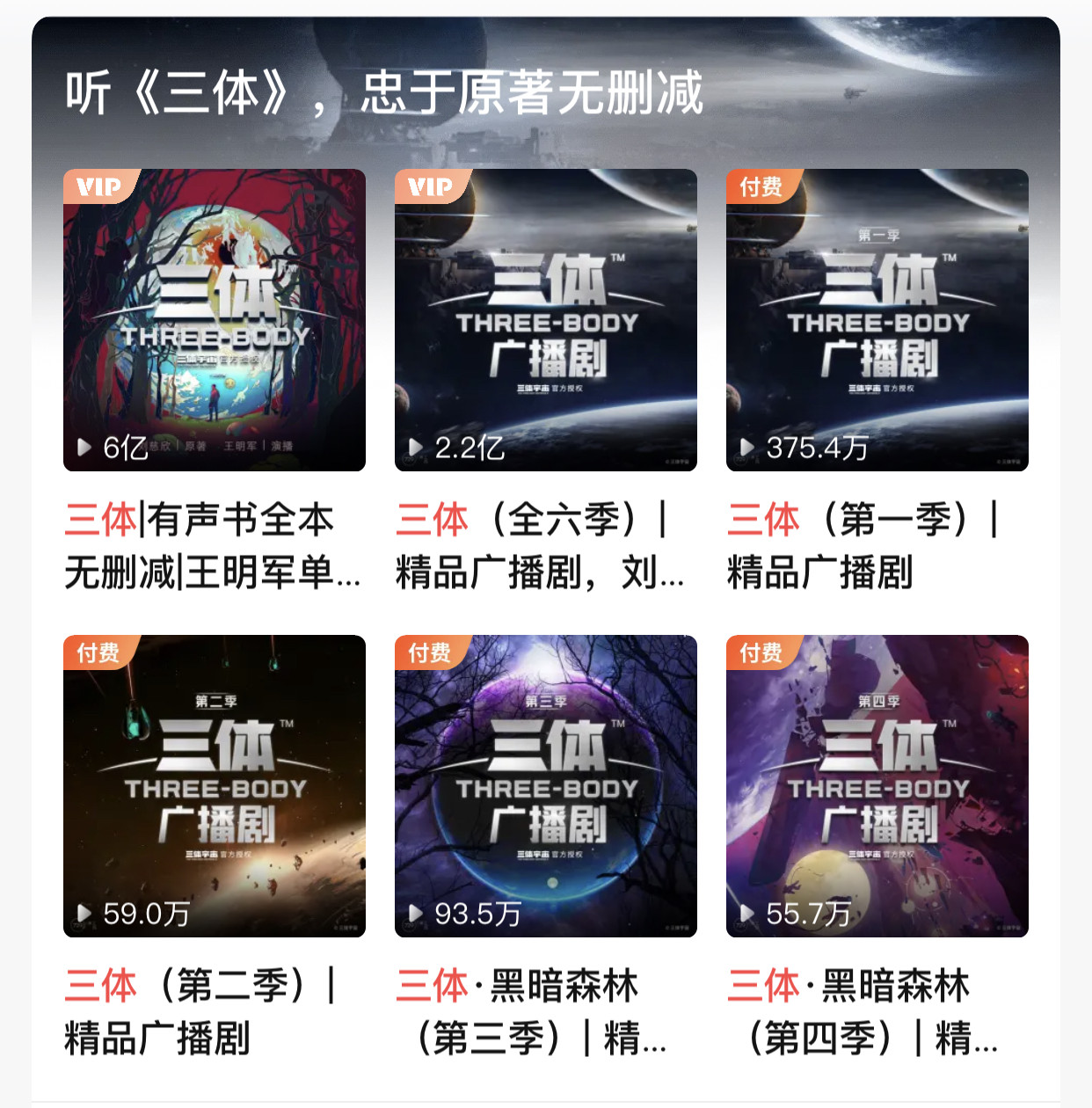Open 三体（第二季）精品广播剧 album
Image resolution: width=1092 pixels, height=1108 pixels.
[x=214, y=786]
